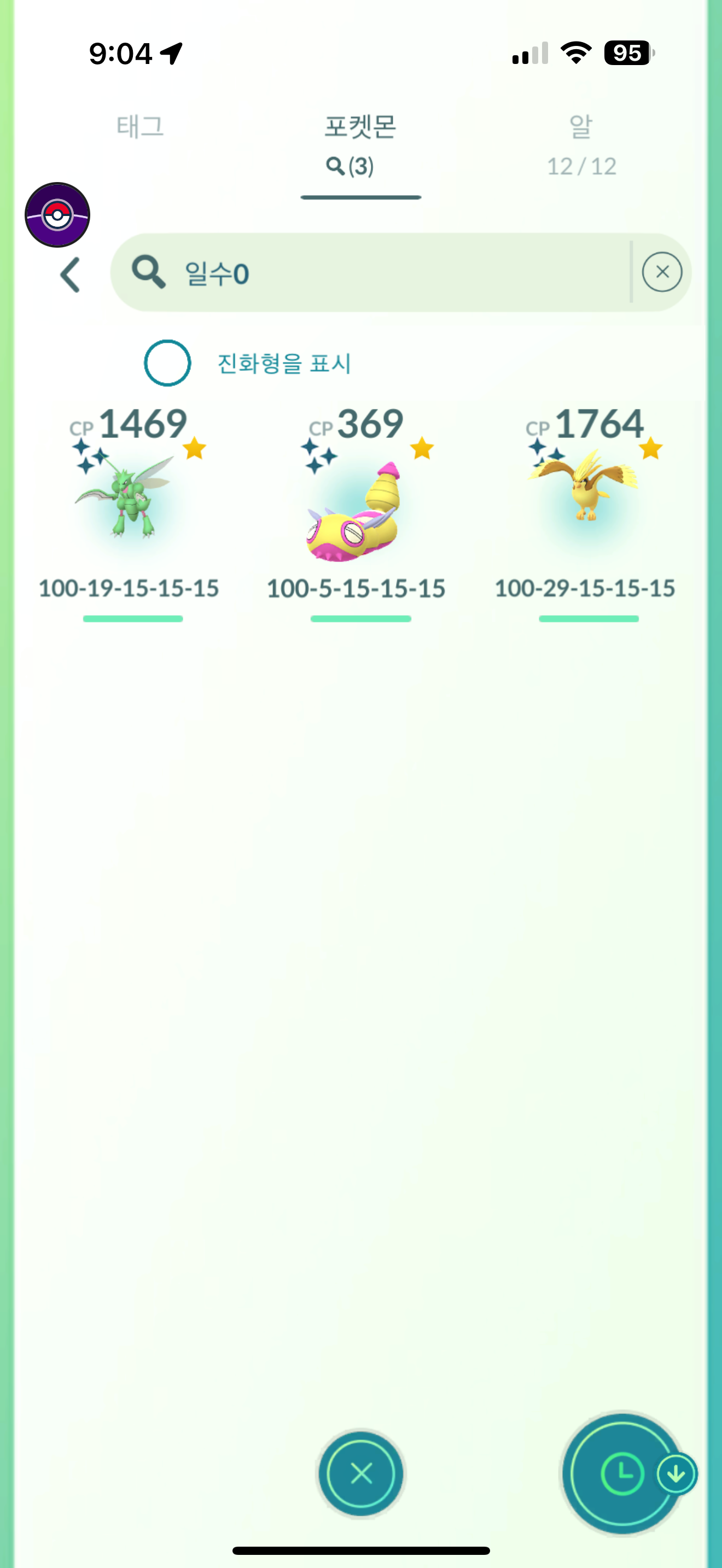This screenshot has width=722, height=1568.
Task: Open the sort order clock button
Action: pyautogui.click(x=621, y=1473)
